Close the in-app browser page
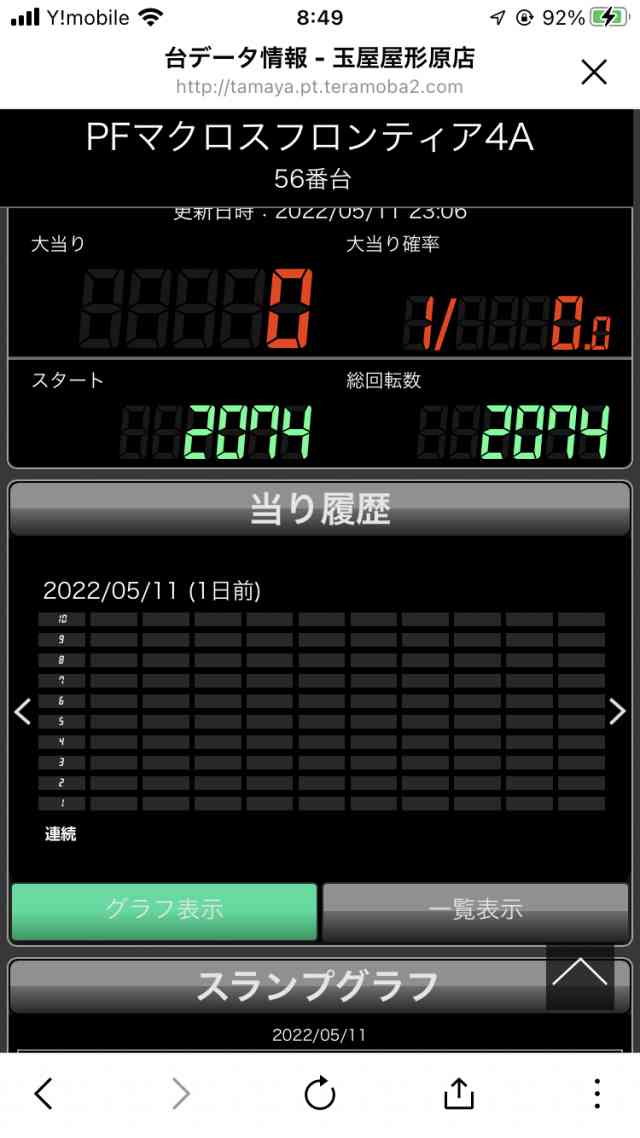The width and height of the screenshot is (640, 1138). pyautogui.click(x=594, y=72)
